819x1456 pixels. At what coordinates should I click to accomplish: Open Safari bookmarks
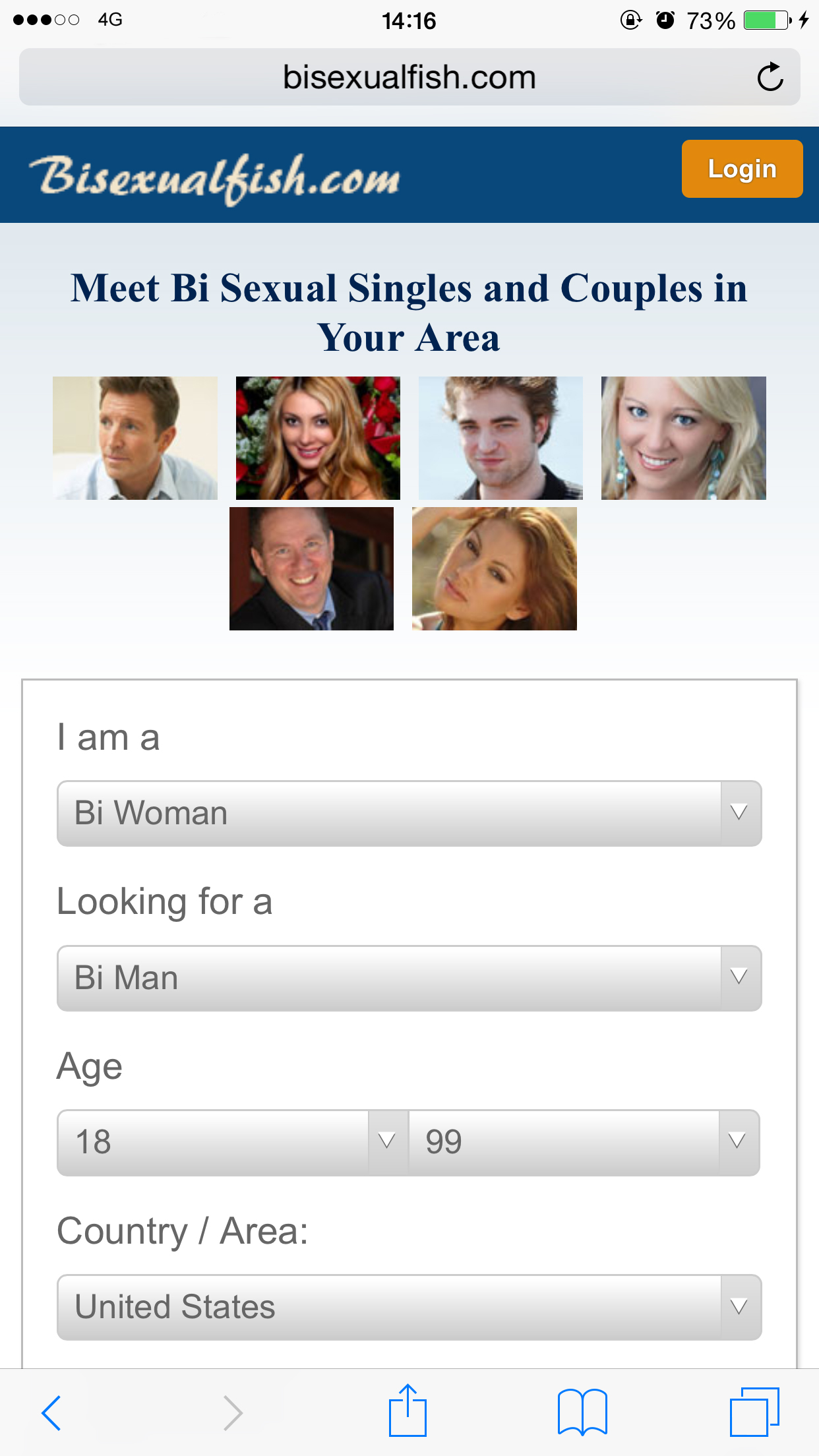(582, 1412)
